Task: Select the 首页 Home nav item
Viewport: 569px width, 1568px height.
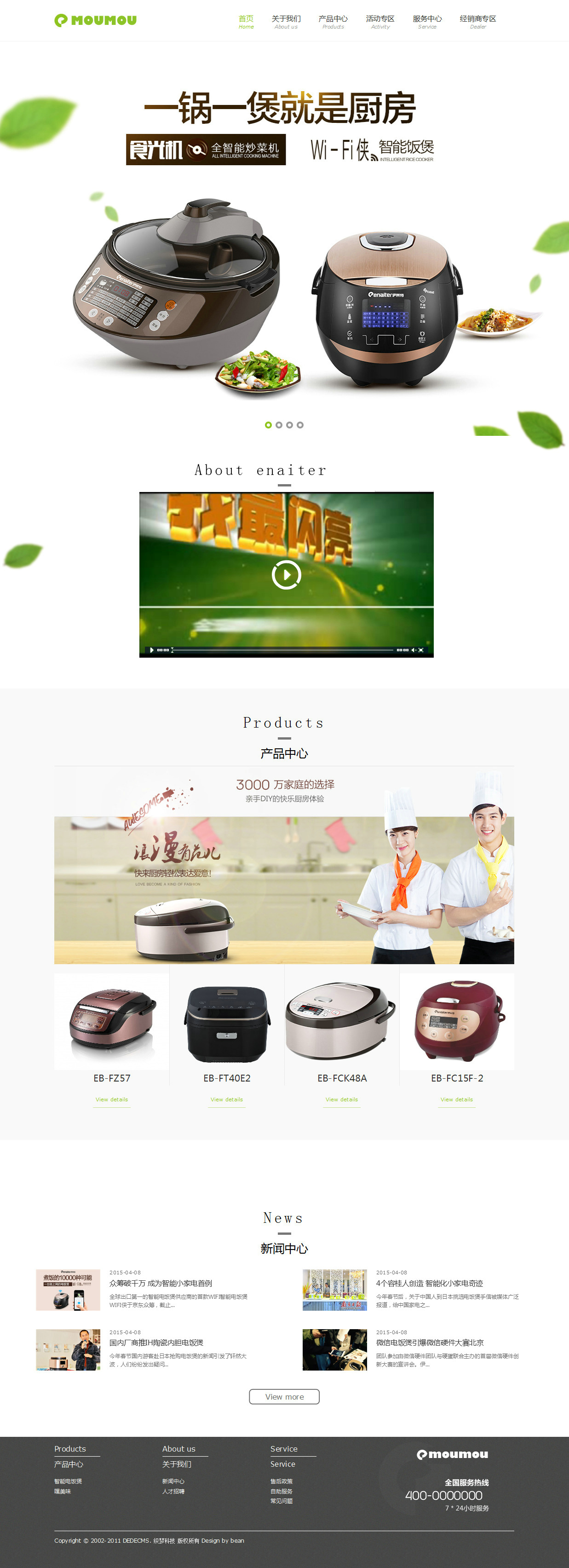Action: [x=246, y=21]
